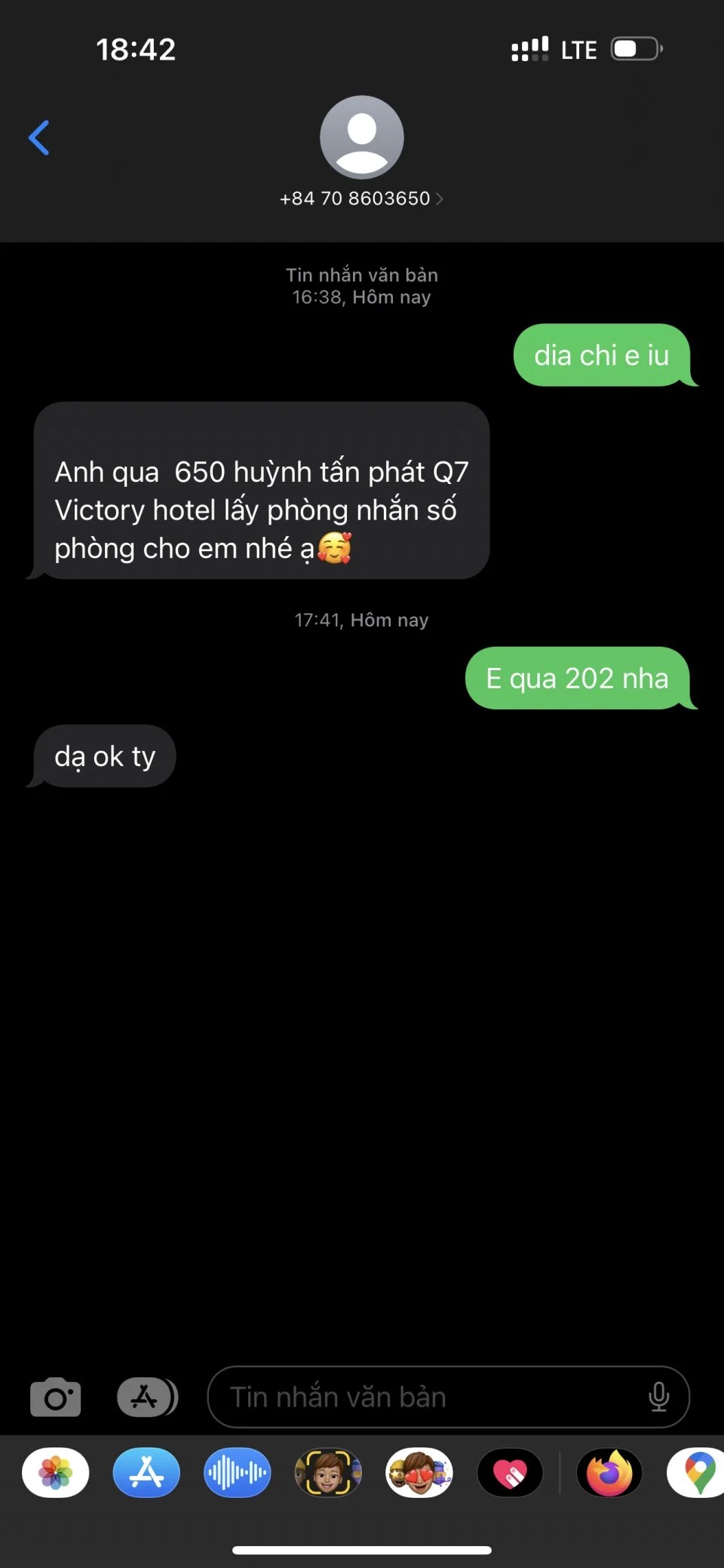Open the App Store iMessage app
The width and height of the screenshot is (724, 1568).
[x=146, y=1472]
